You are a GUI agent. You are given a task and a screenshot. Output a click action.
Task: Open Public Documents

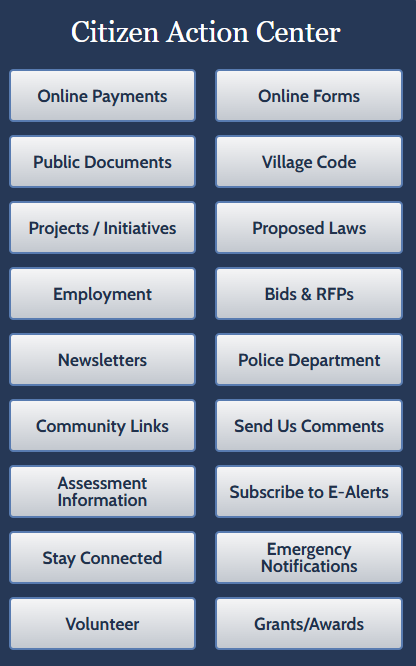[102, 162]
